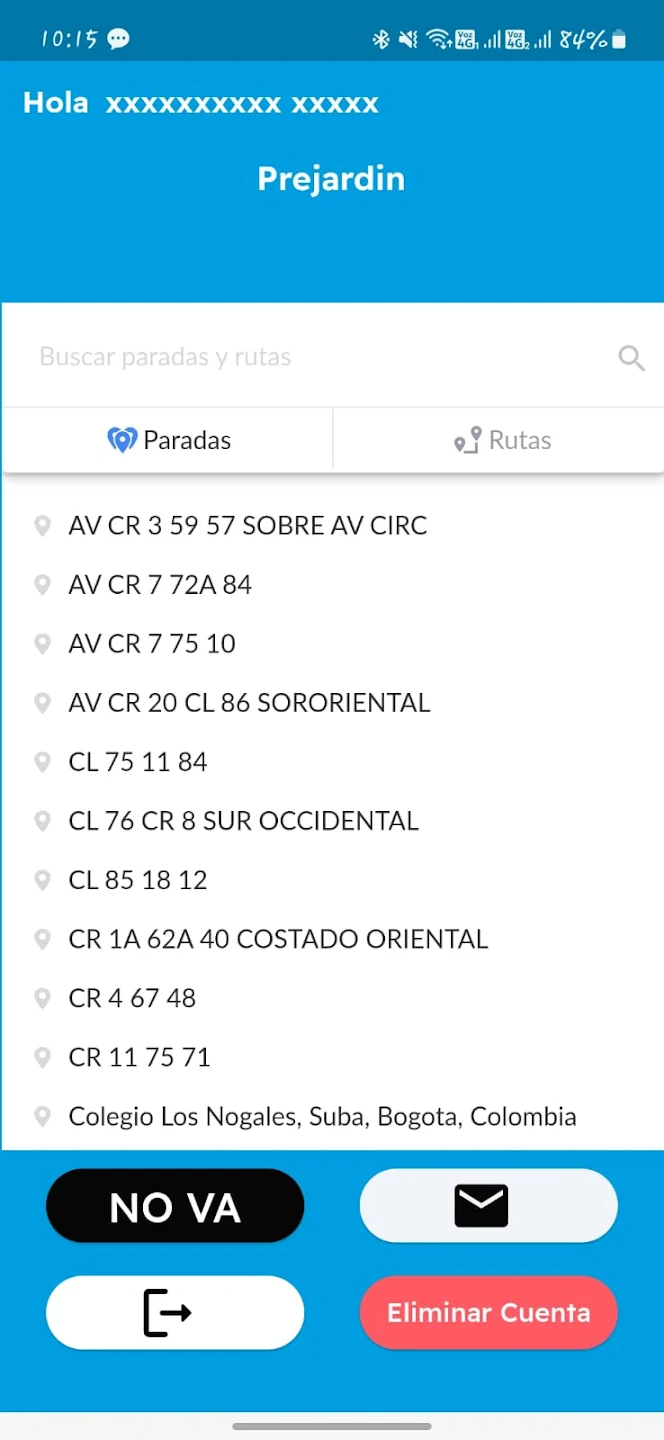Select stop AV CR 3 59 57 SOBRE AV CIRC
The height and width of the screenshot is (1440, 664).
point(247,526)
